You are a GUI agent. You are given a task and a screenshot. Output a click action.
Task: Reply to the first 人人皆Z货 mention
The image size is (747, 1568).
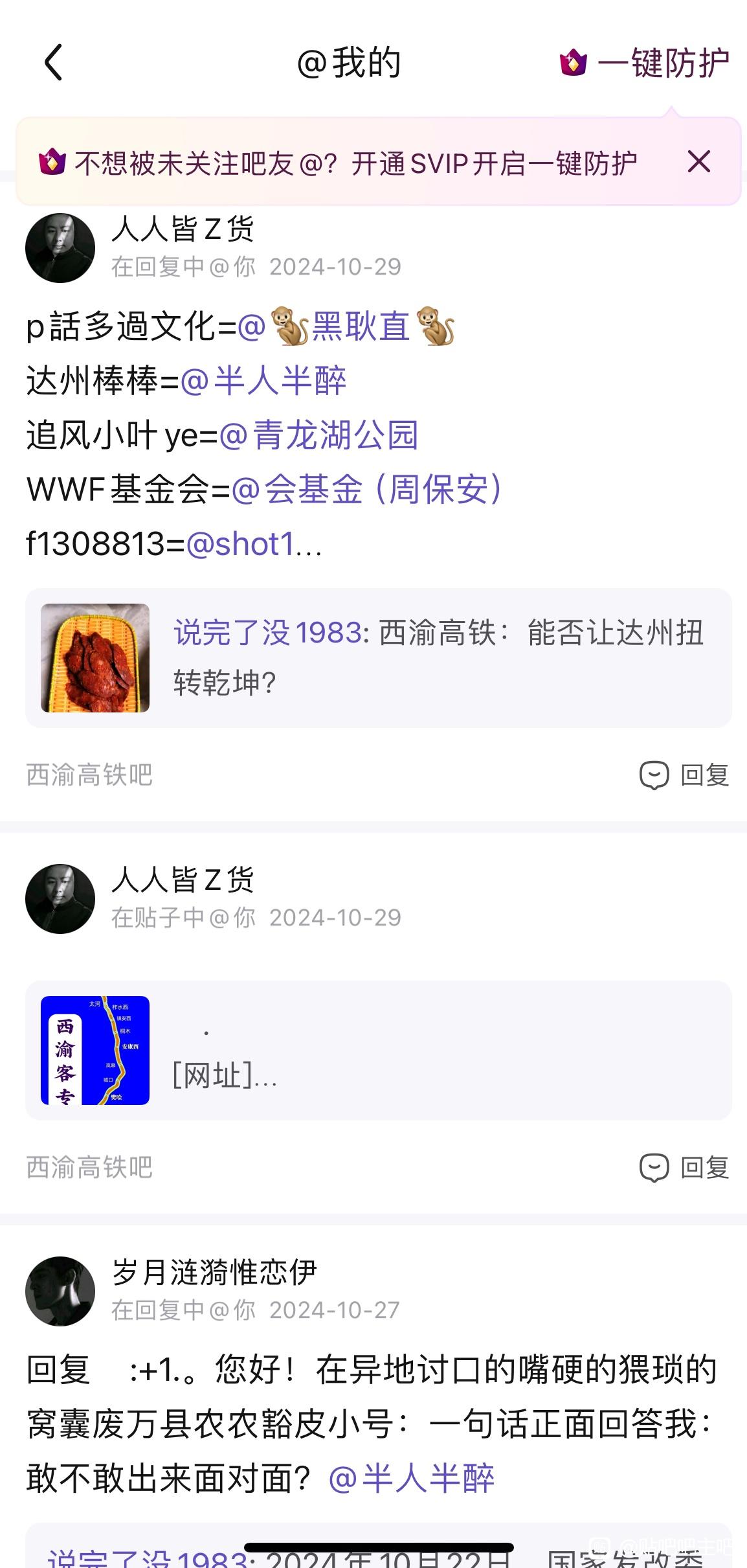684,775
